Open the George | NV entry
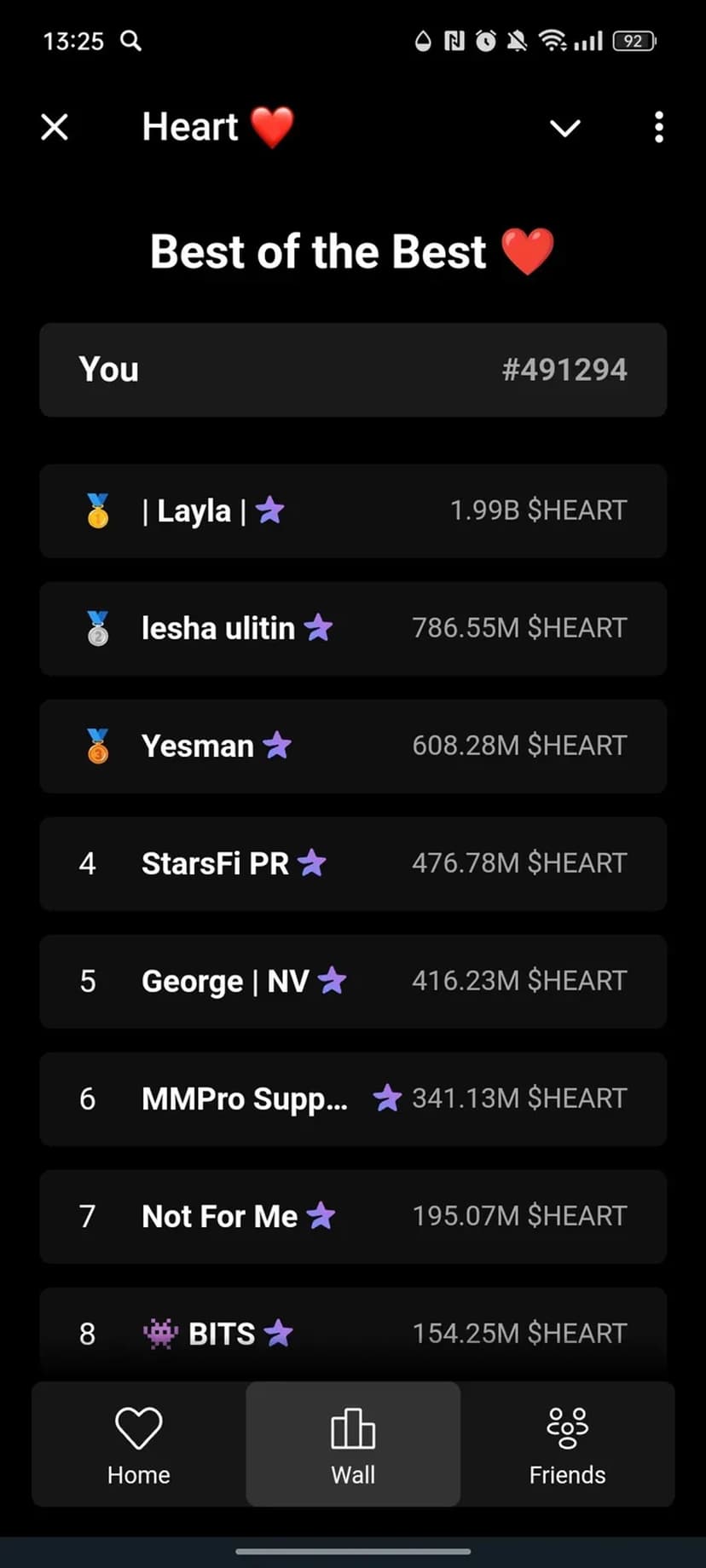The height and width of the screenshot is (1568, 706). tap(353, 982)
